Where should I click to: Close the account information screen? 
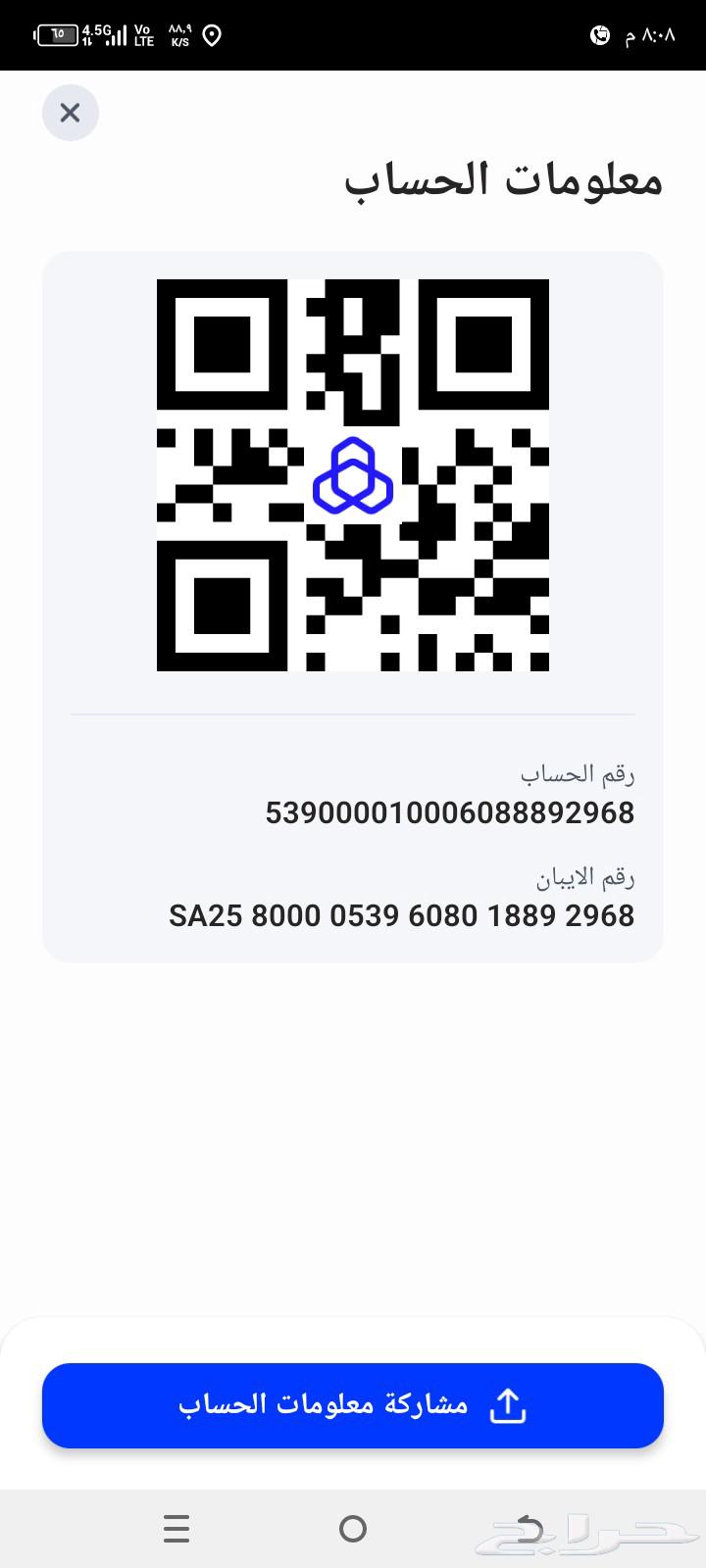[70, 113]
